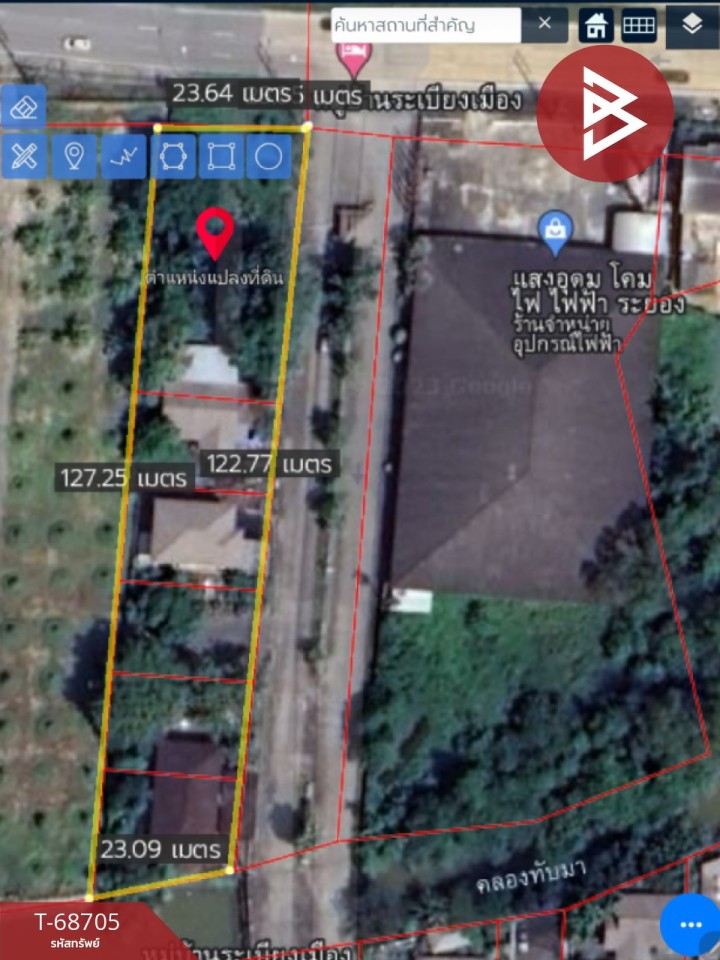Open the blue chat bubble button
This screenshot has height=960, width=720.
coord(690,923)
